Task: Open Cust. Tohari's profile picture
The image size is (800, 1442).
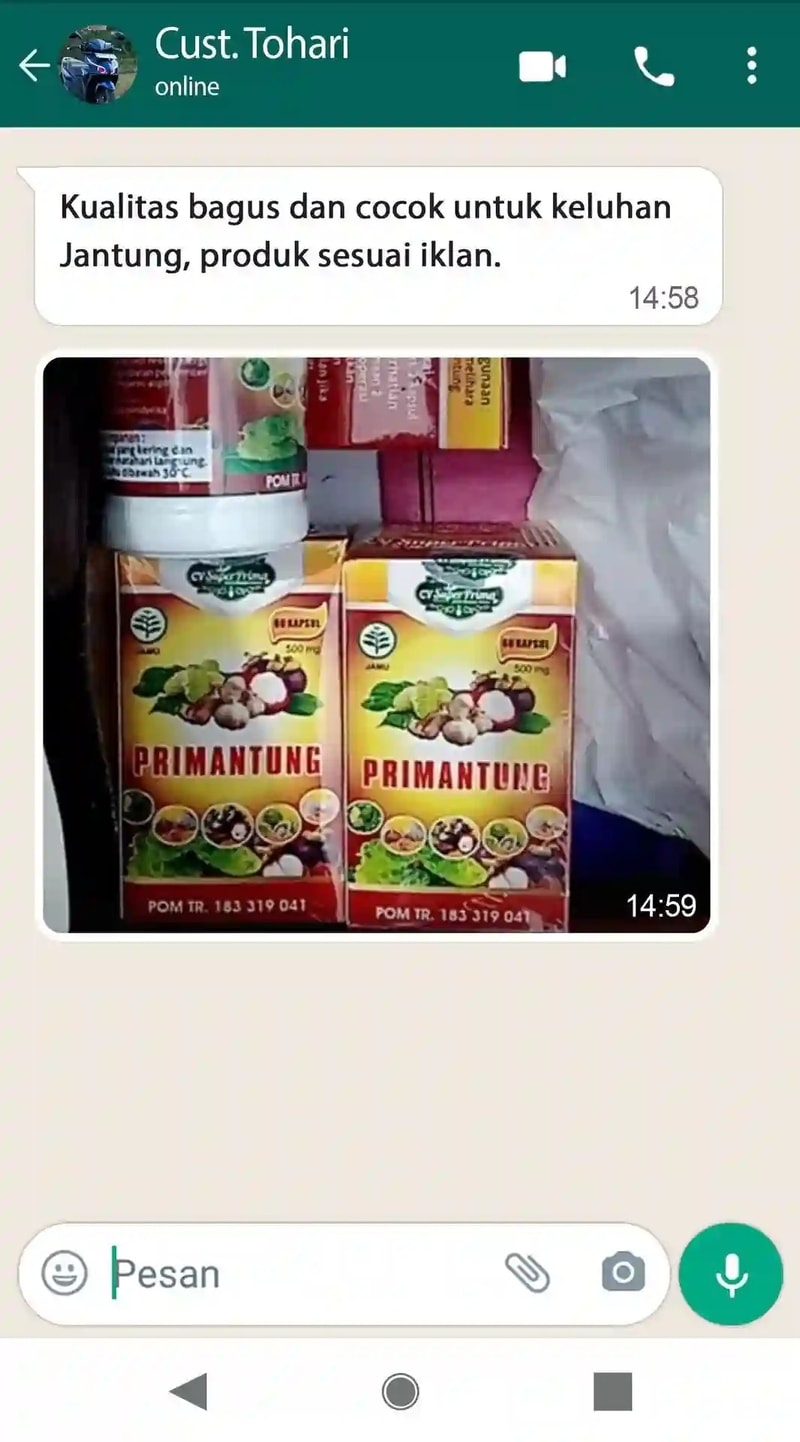Action: pyautogui.click(x=97, y=66)
